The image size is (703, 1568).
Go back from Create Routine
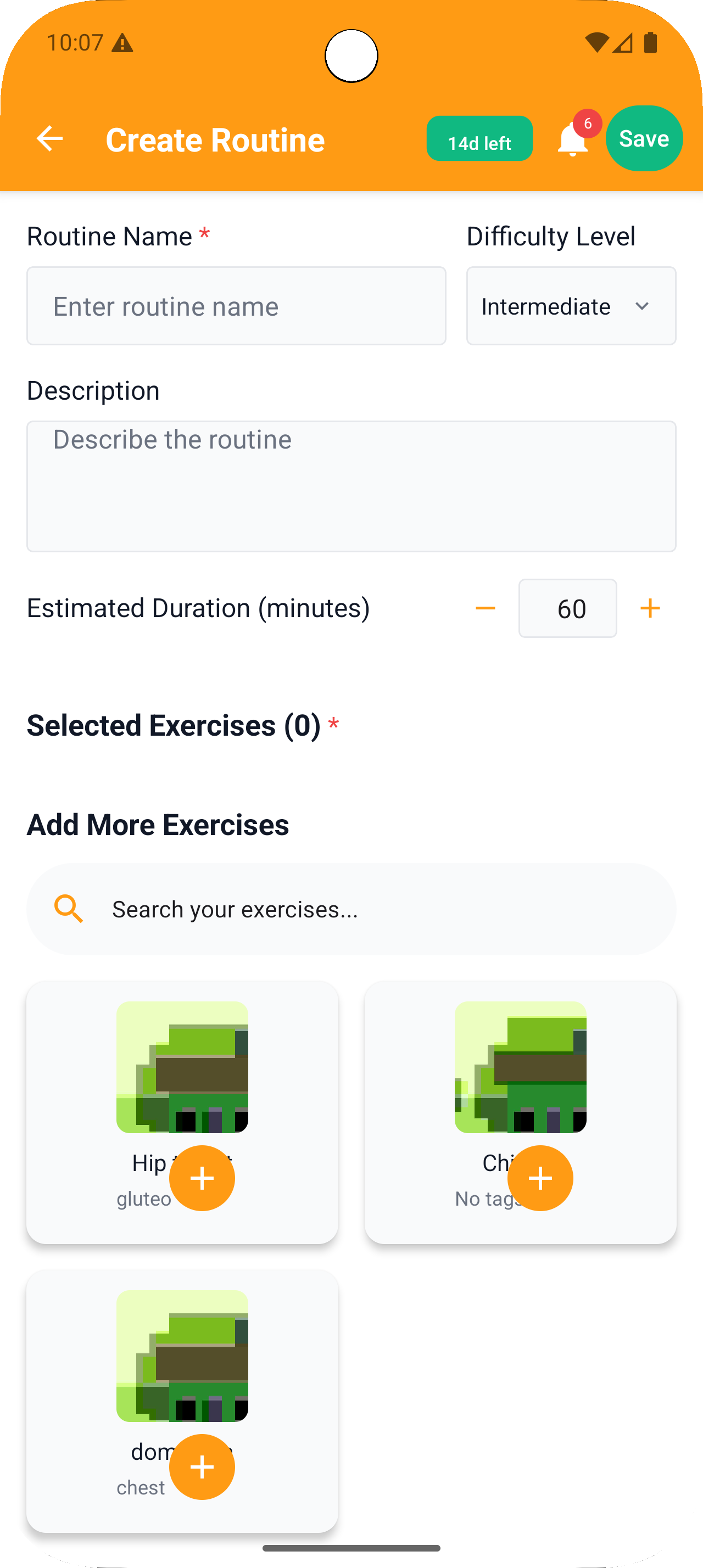coord(50,139)
